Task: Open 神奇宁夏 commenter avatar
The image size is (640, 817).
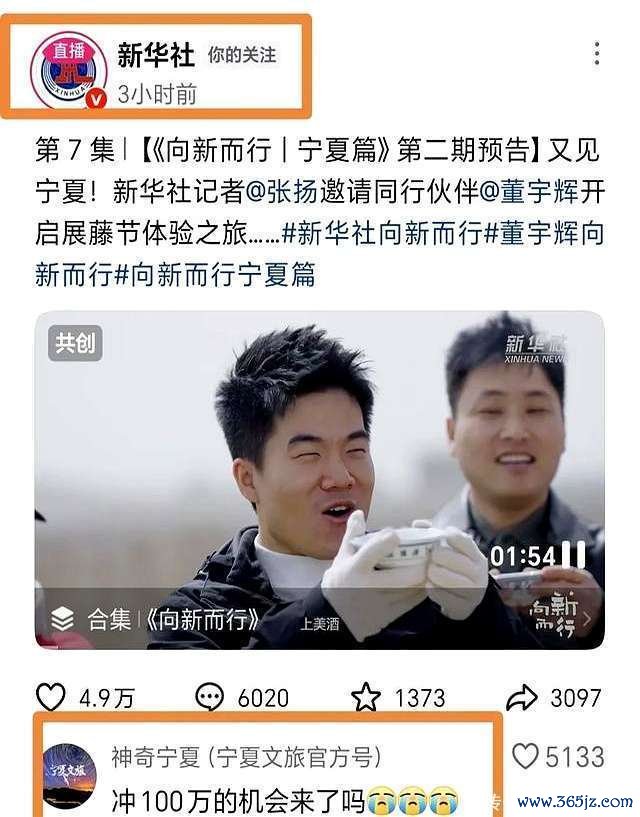Action: 69,775
